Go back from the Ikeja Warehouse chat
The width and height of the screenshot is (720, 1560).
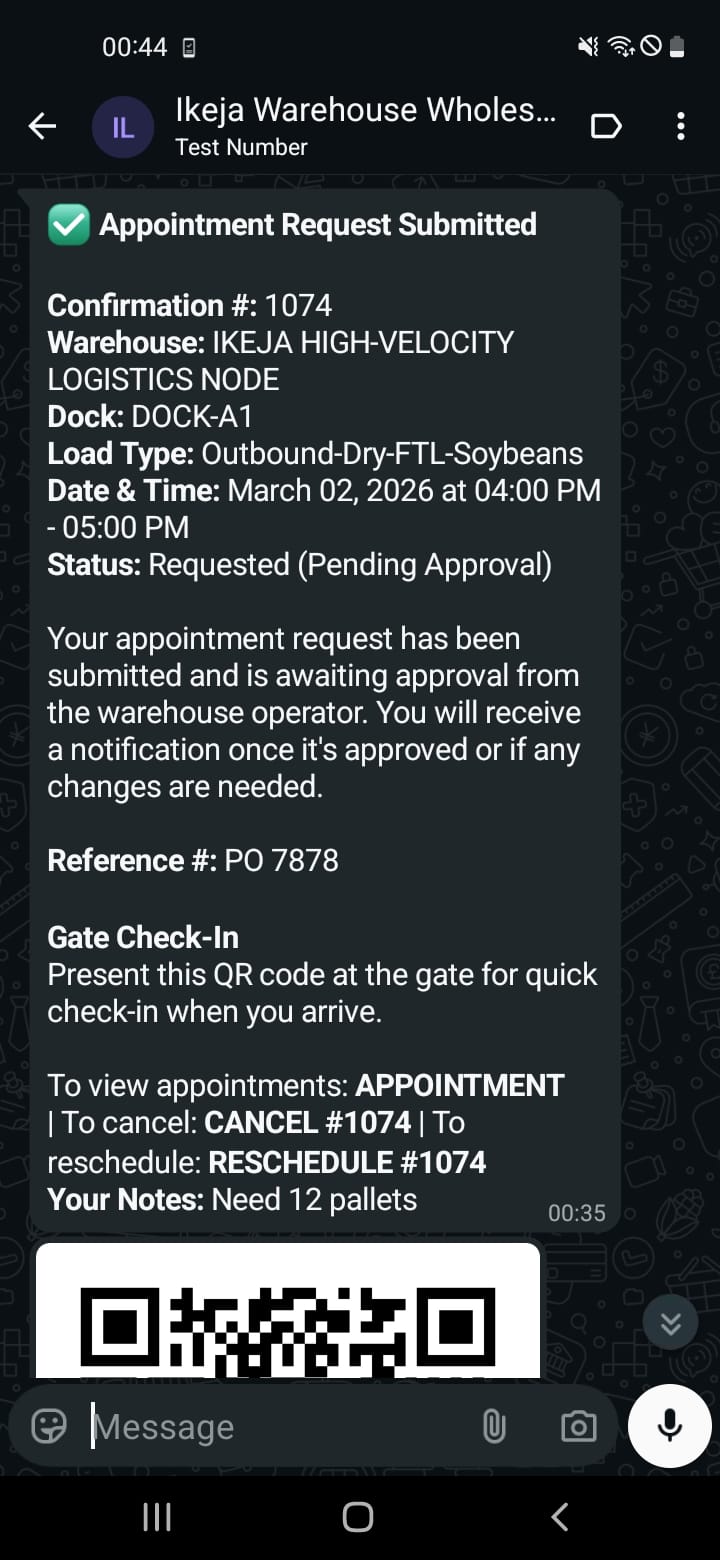coord(42,126)
